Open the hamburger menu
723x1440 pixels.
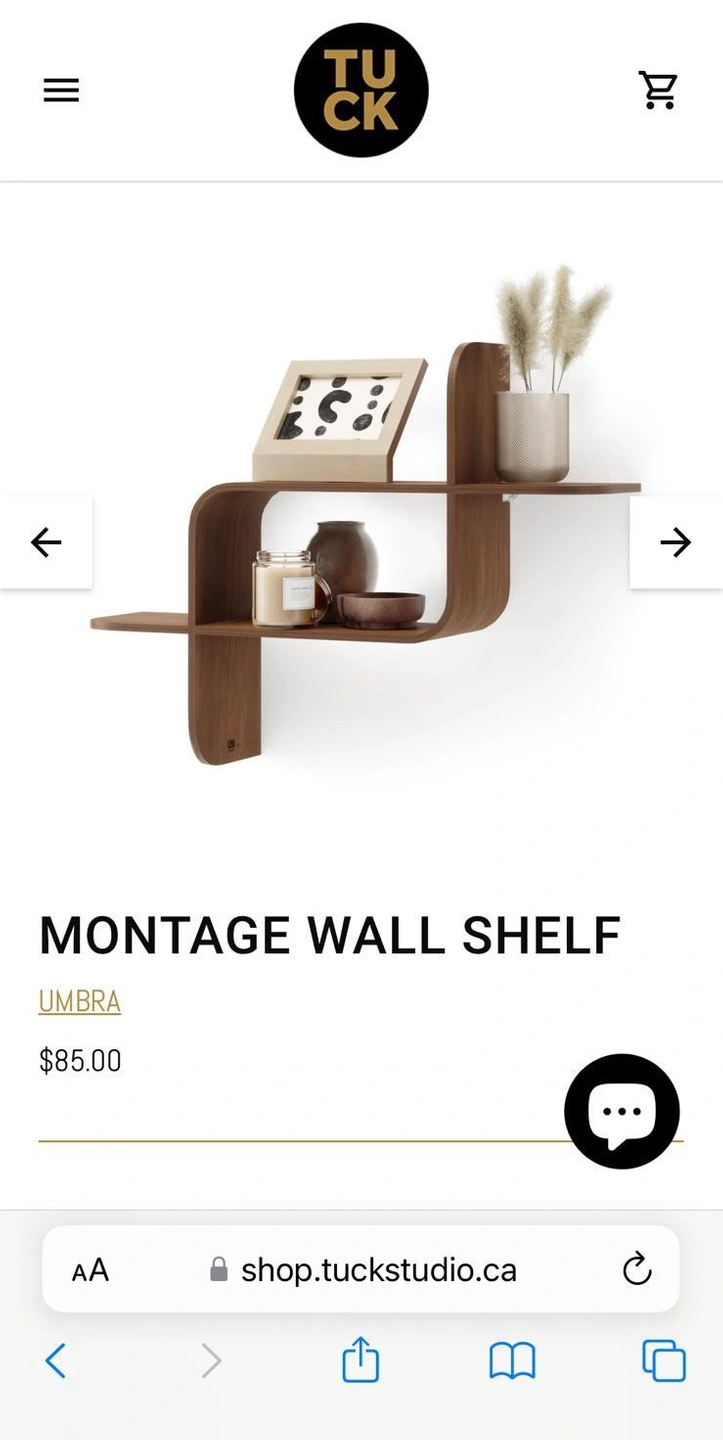click(x=61, y=91)
